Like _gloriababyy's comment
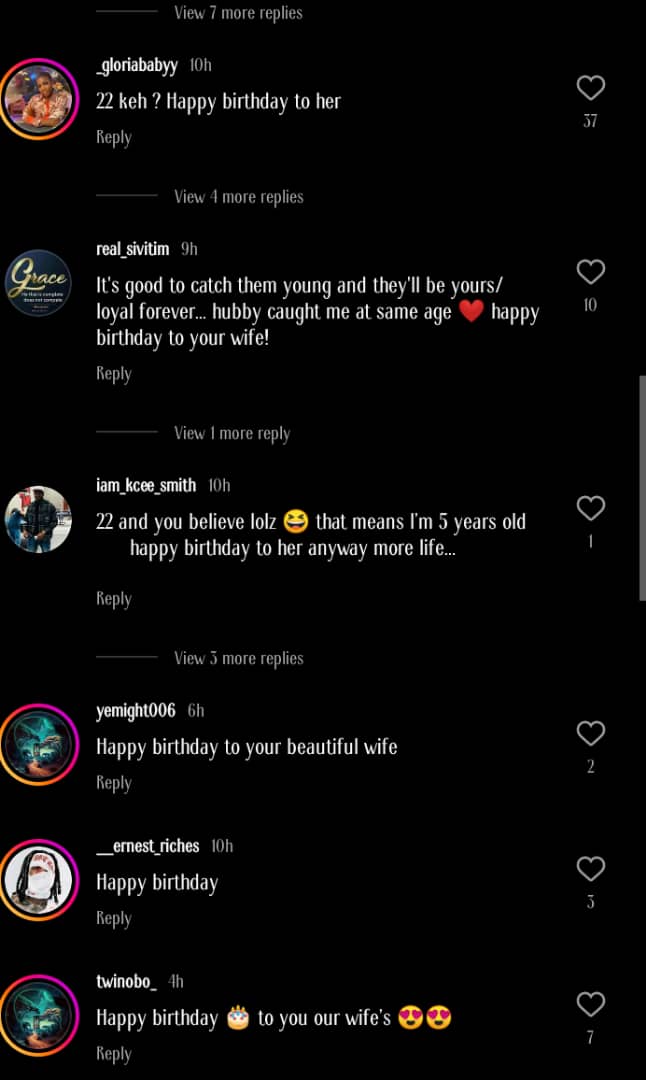Screen dimensions: 646x1080 (x=591, y=88)
